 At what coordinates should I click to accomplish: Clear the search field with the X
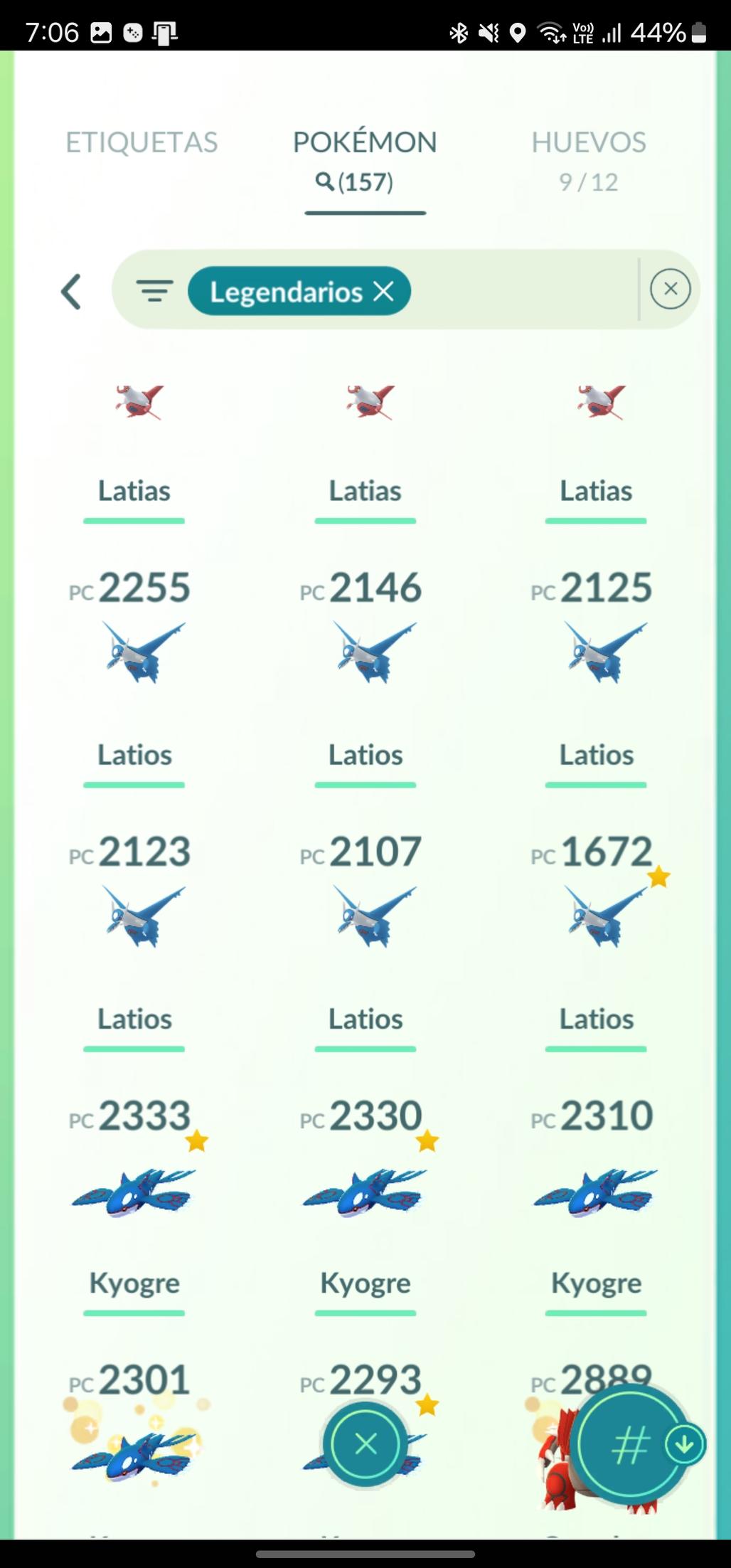(670, 290)
